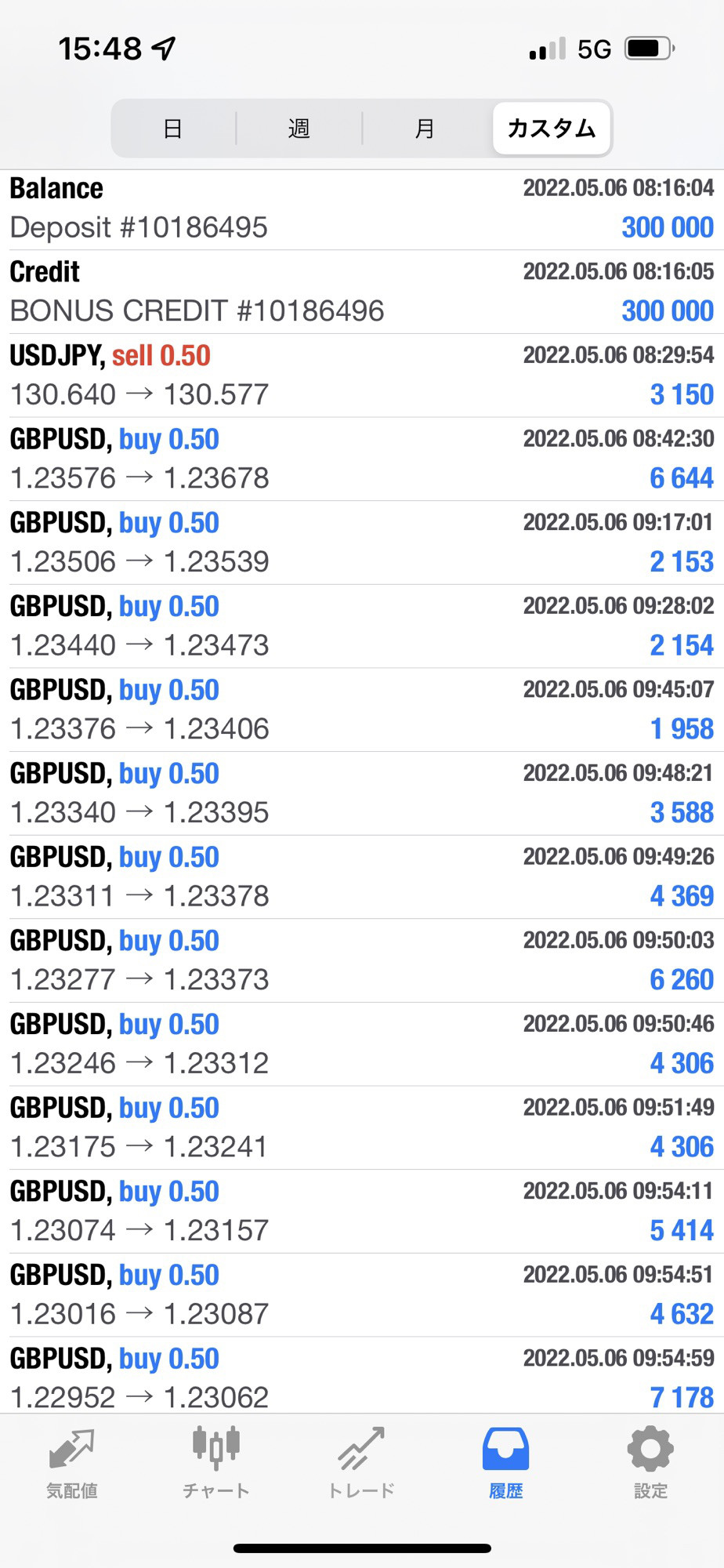Select the 週 (week) period tab
Screen dimensions: 724x1568
click(299, 128)
